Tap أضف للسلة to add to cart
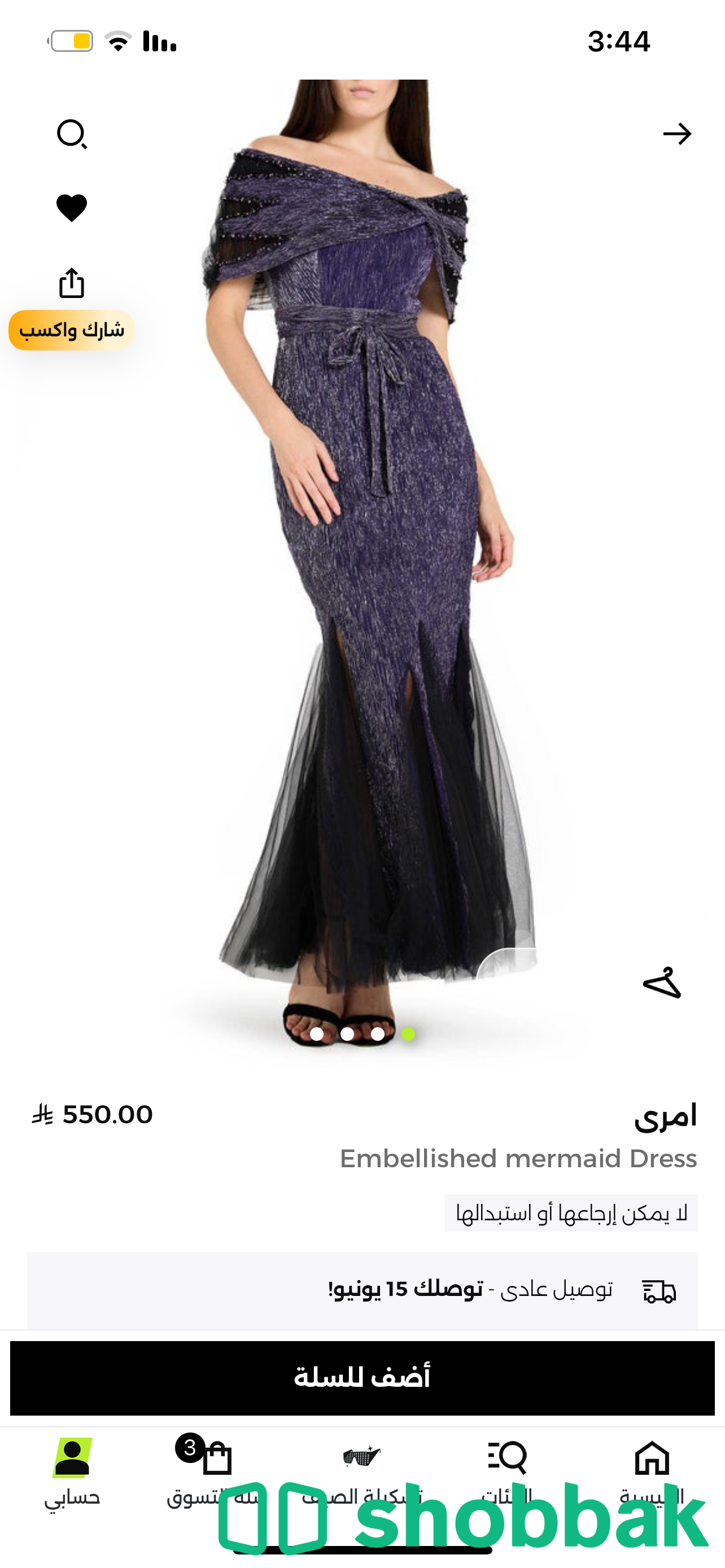Image resolution: width=725 pixels, height=1568 pixels. pos(362,1377)
